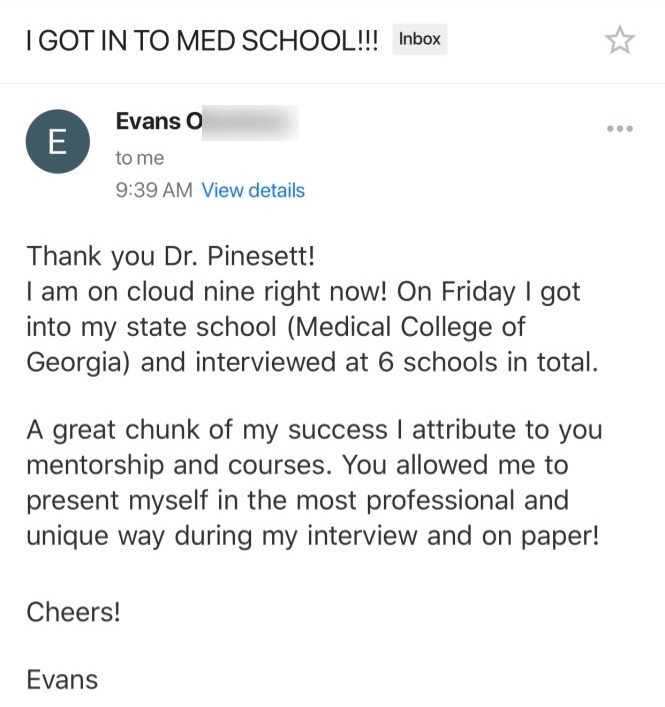Star this med school email

click(x=620, y=40)
